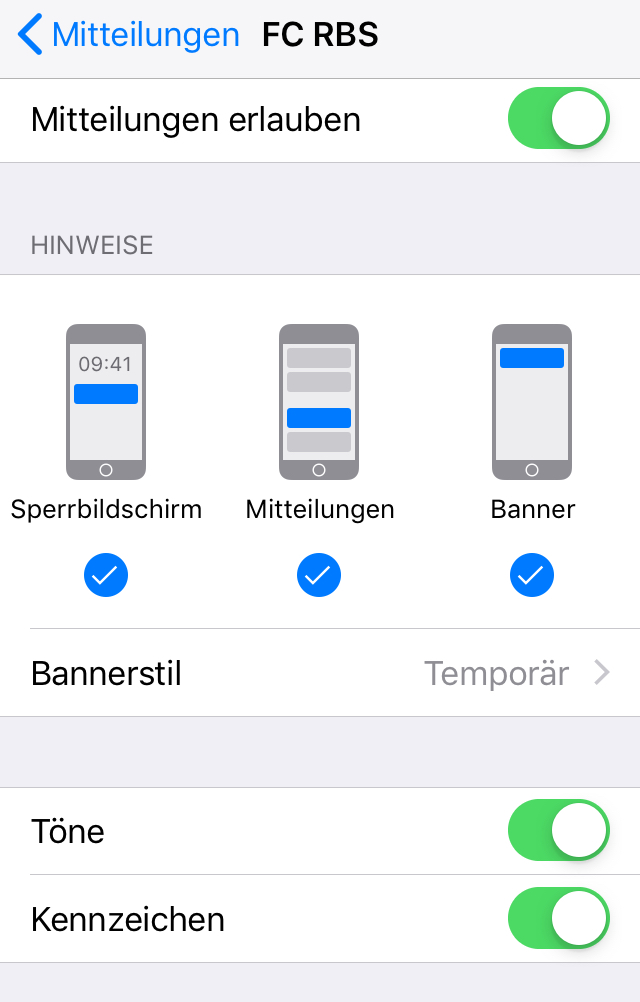Toggle Mitteilungen erlauben switch off
This screenshot has height=1002, width=640.
[x=558, y=119]
